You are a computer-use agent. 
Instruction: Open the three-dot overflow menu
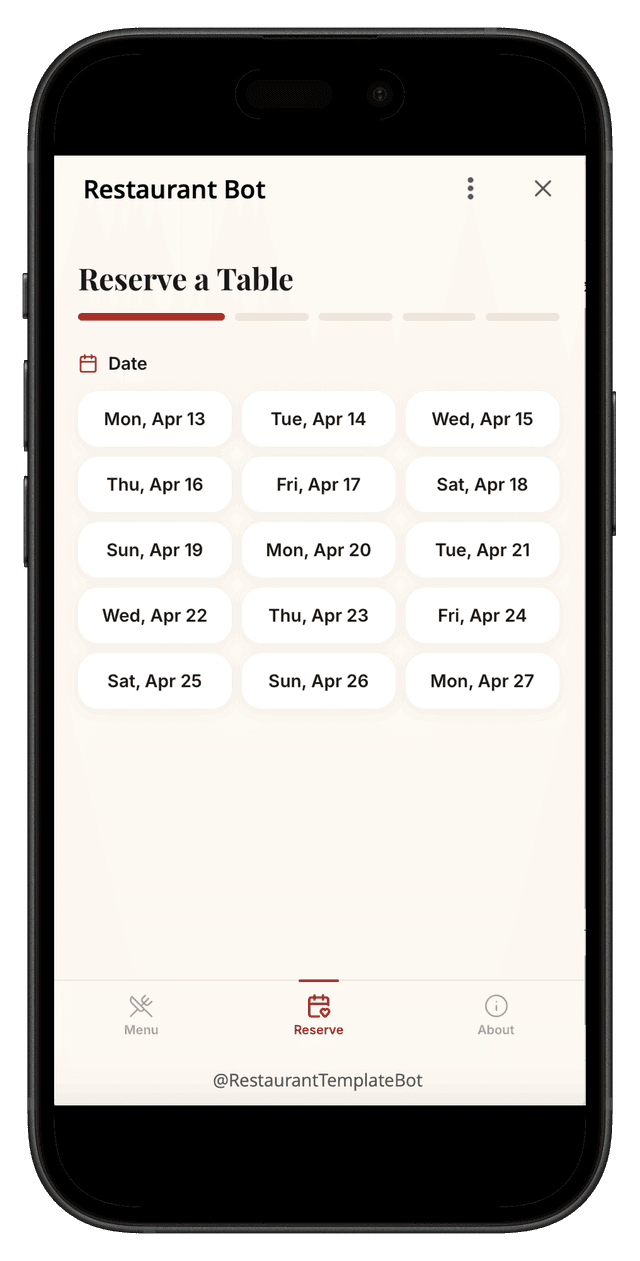pyautogui.click(x=470, y=189)
